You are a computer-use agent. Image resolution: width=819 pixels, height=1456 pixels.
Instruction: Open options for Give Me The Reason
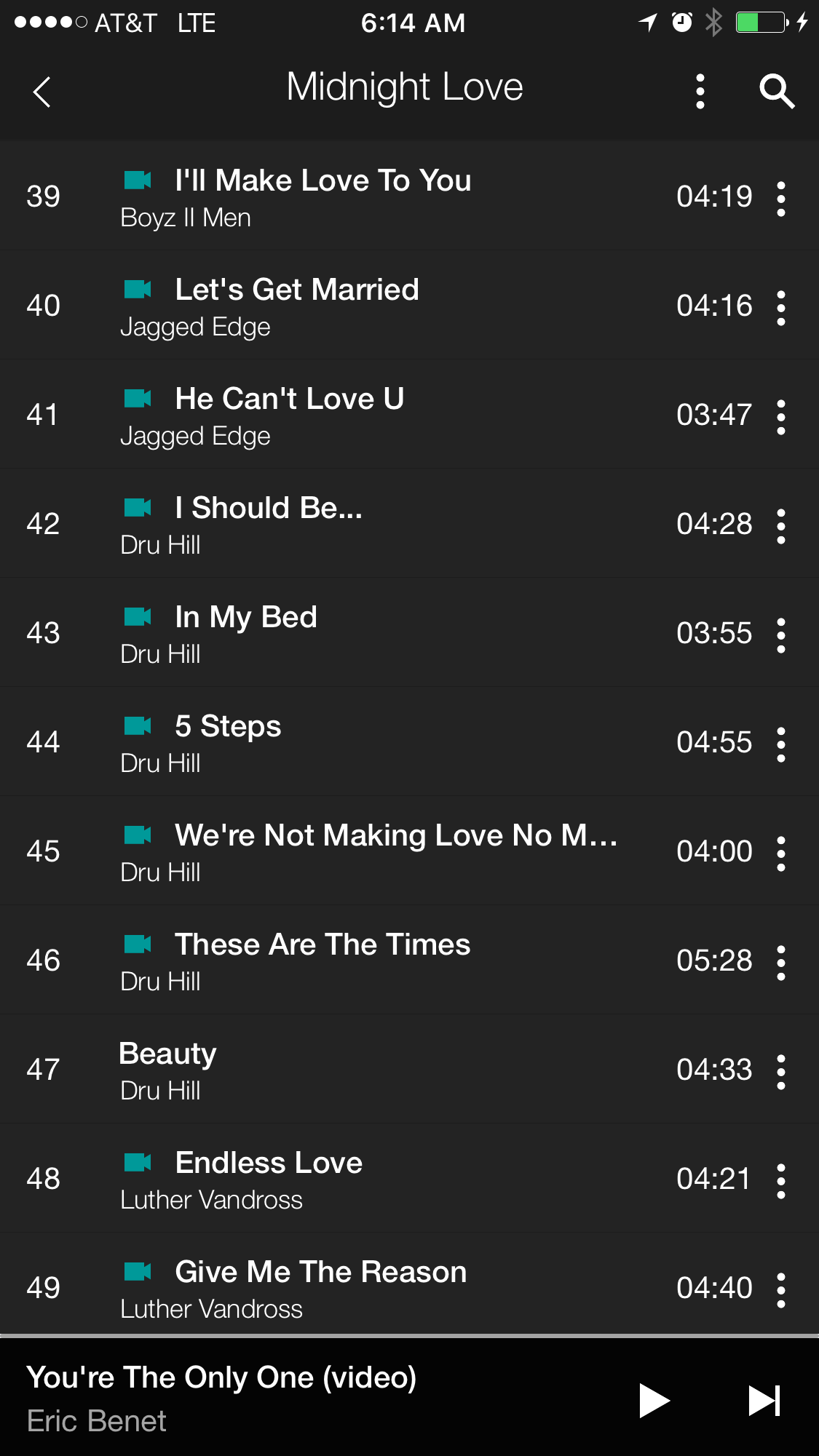pyautogui.click(x=780, y=1289)
